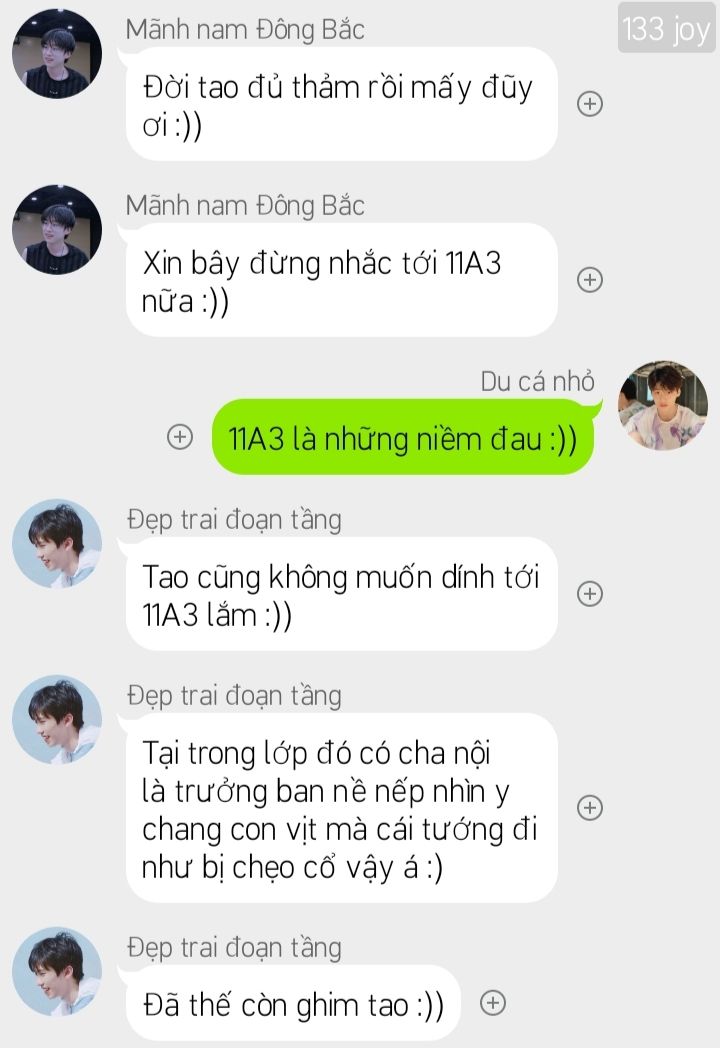Open Du cá nhỏ's profile picture
This screenshot has height=1048, width=720.
(663, 406)
